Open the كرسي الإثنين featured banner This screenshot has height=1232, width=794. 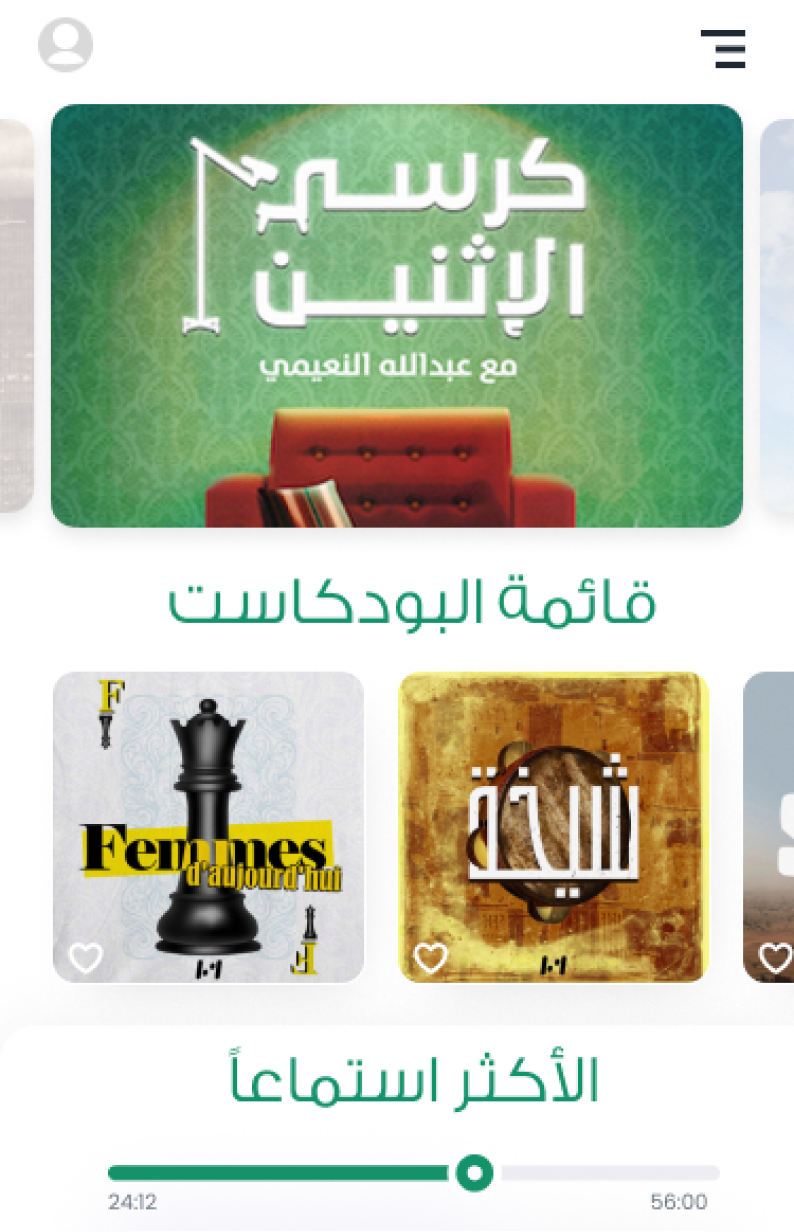(x=397, y=315)
